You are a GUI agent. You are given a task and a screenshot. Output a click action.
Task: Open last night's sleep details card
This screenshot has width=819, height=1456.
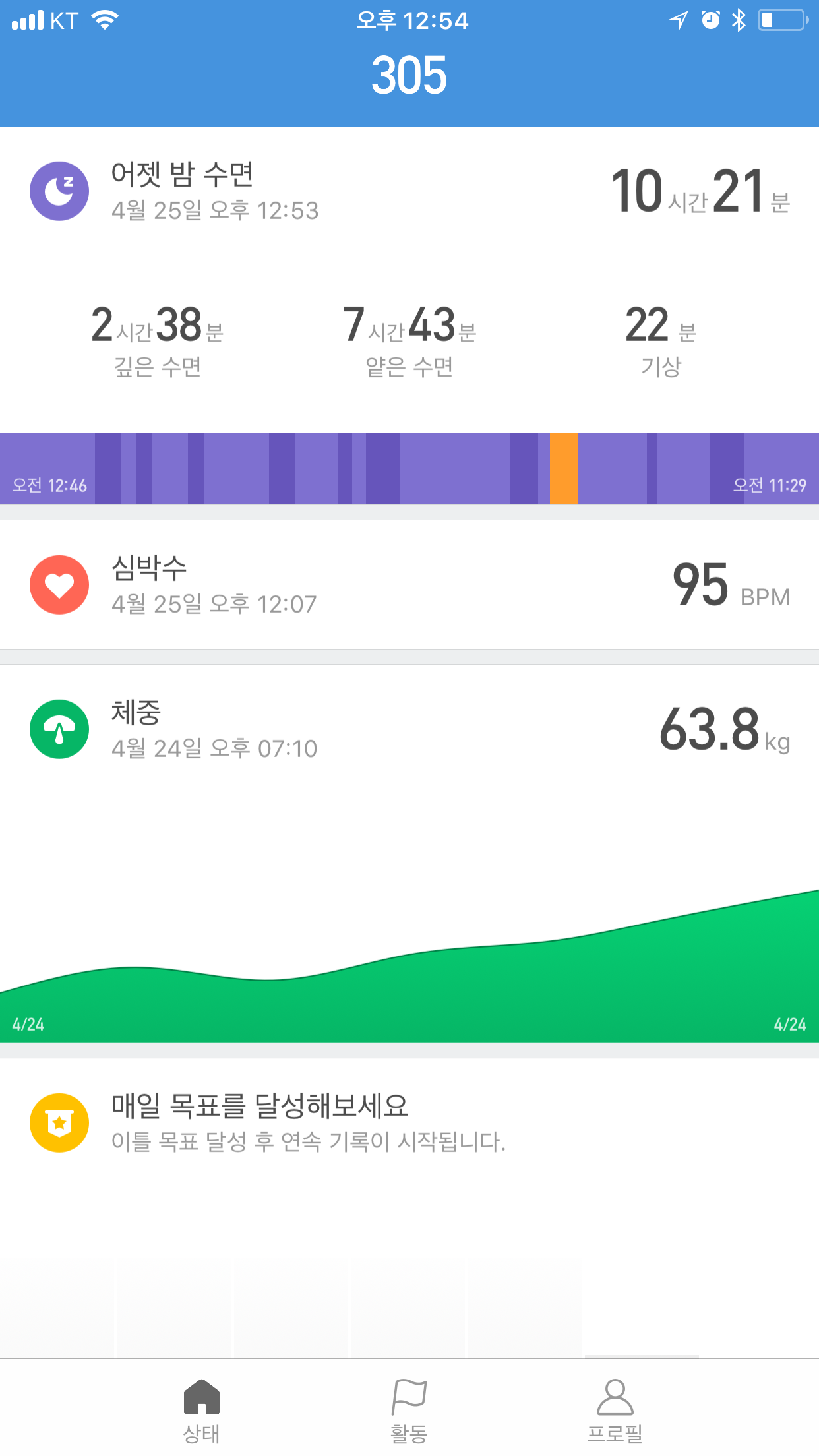[409, 191]
